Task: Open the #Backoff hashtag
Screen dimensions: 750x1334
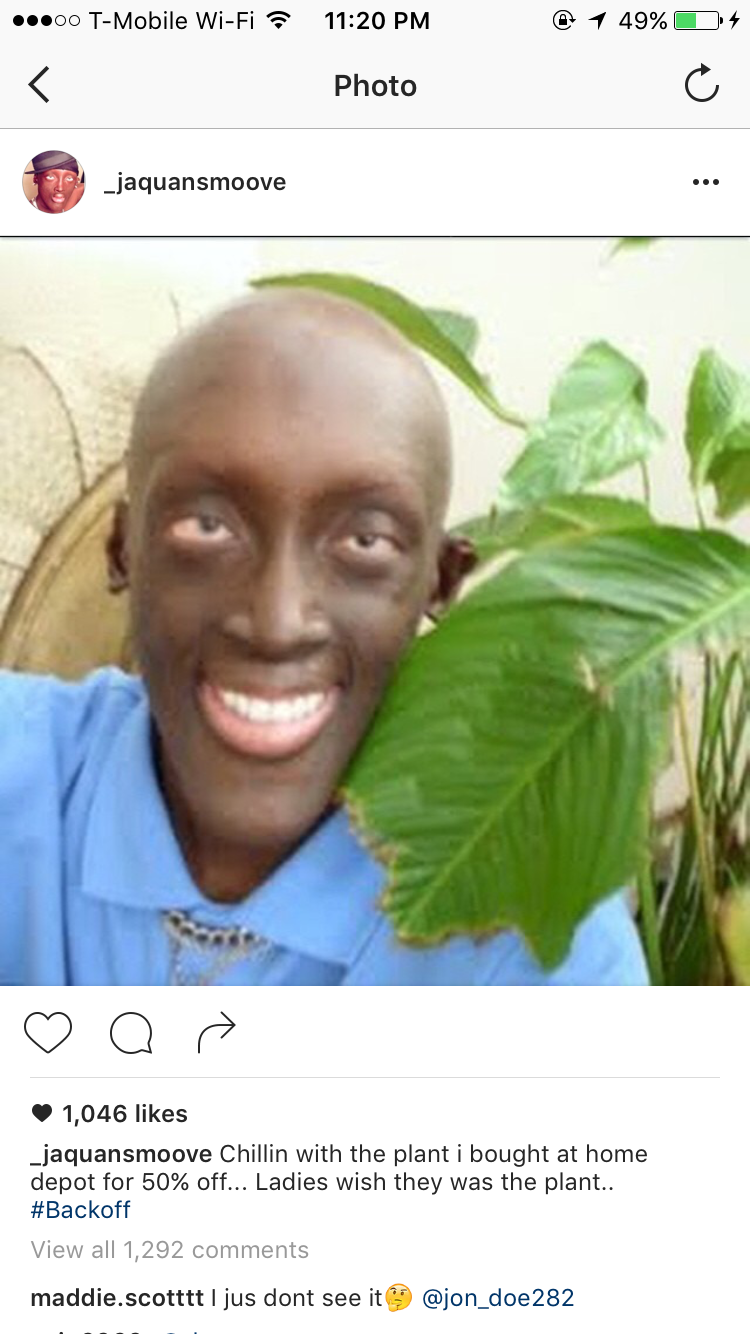Action: click(x=81, y=1210)
